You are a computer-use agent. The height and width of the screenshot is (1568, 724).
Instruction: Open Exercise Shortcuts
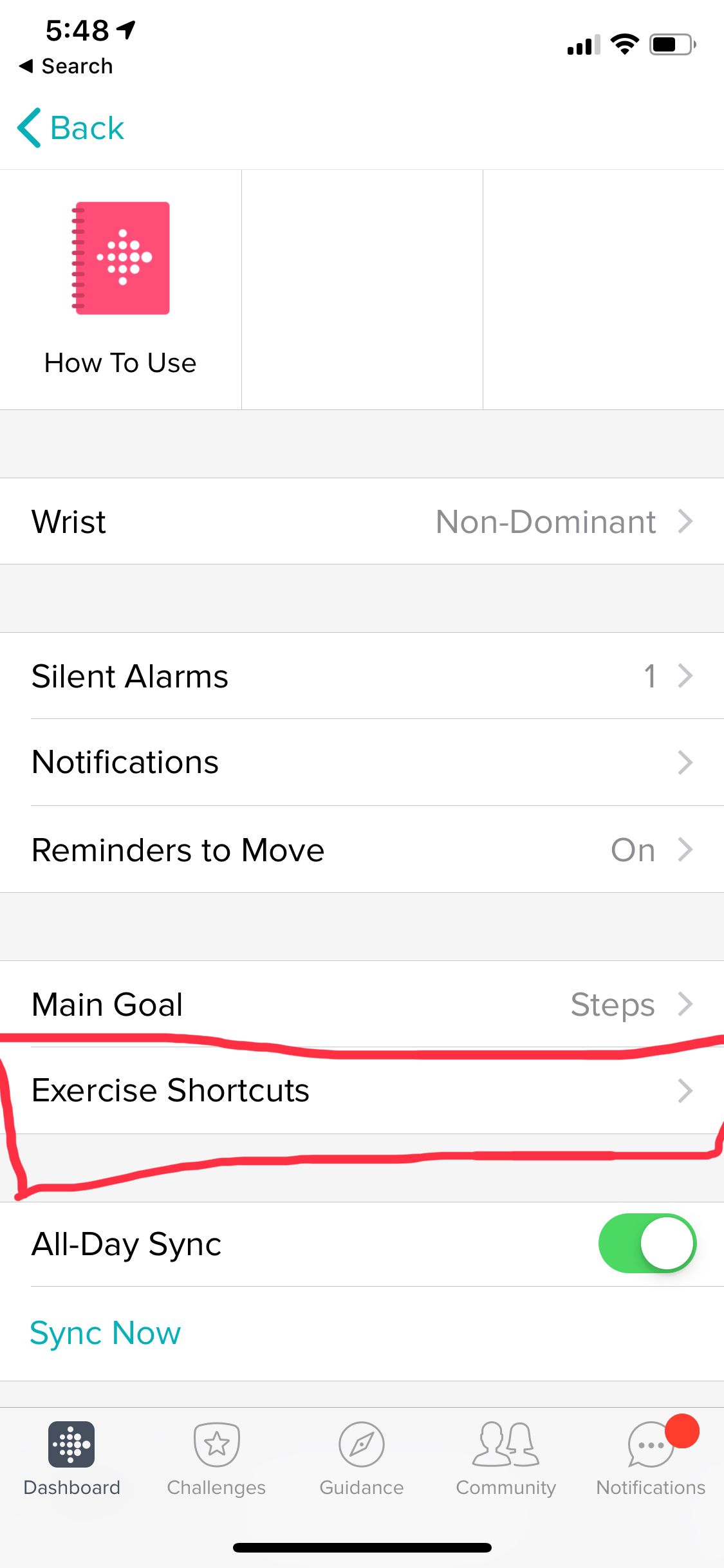pos(362,1090)
